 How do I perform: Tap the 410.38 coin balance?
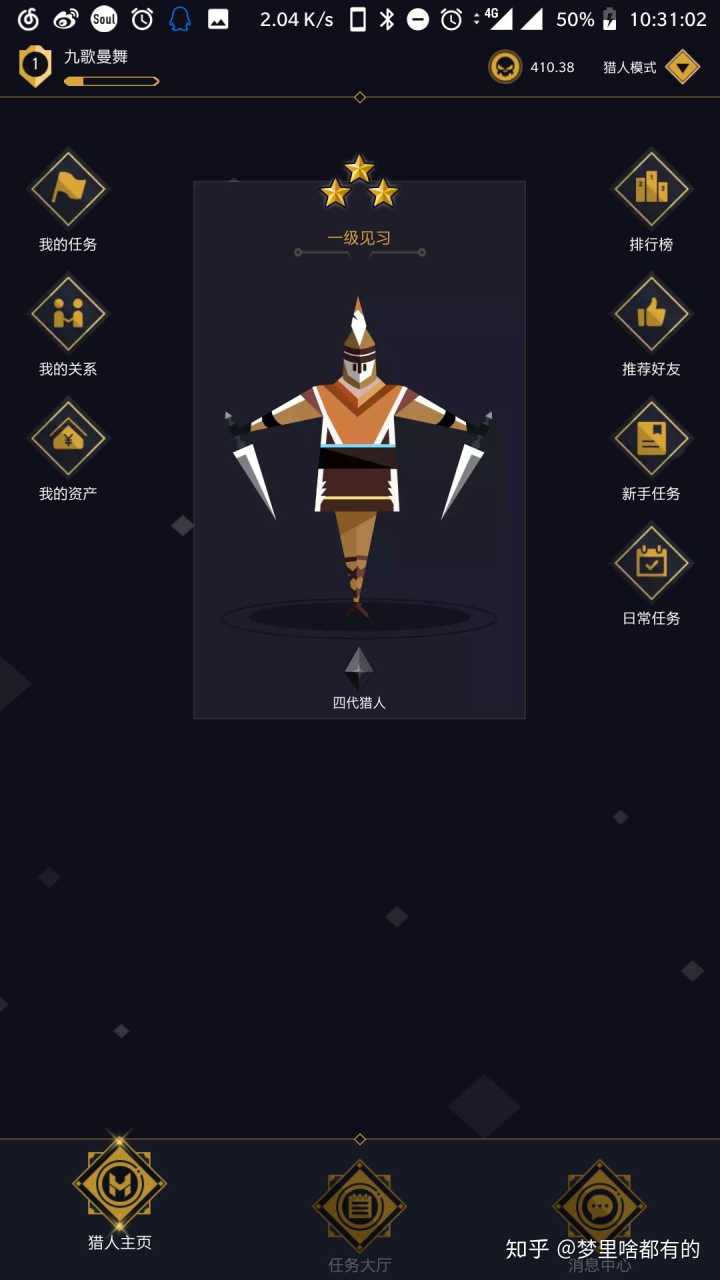pos(532,67)
